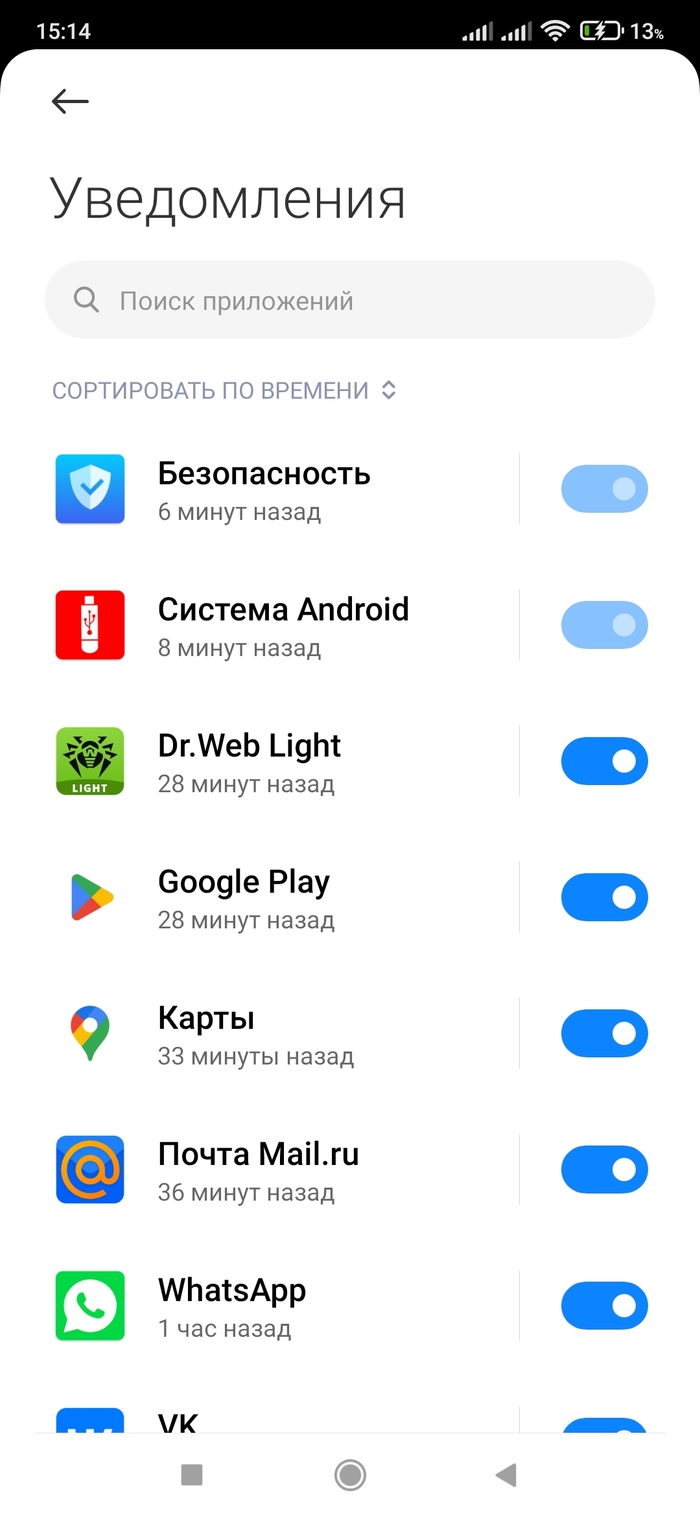Viewport: 700px width, 1517px height.
Task: Tap the system home button
Action: point(350,1474)
